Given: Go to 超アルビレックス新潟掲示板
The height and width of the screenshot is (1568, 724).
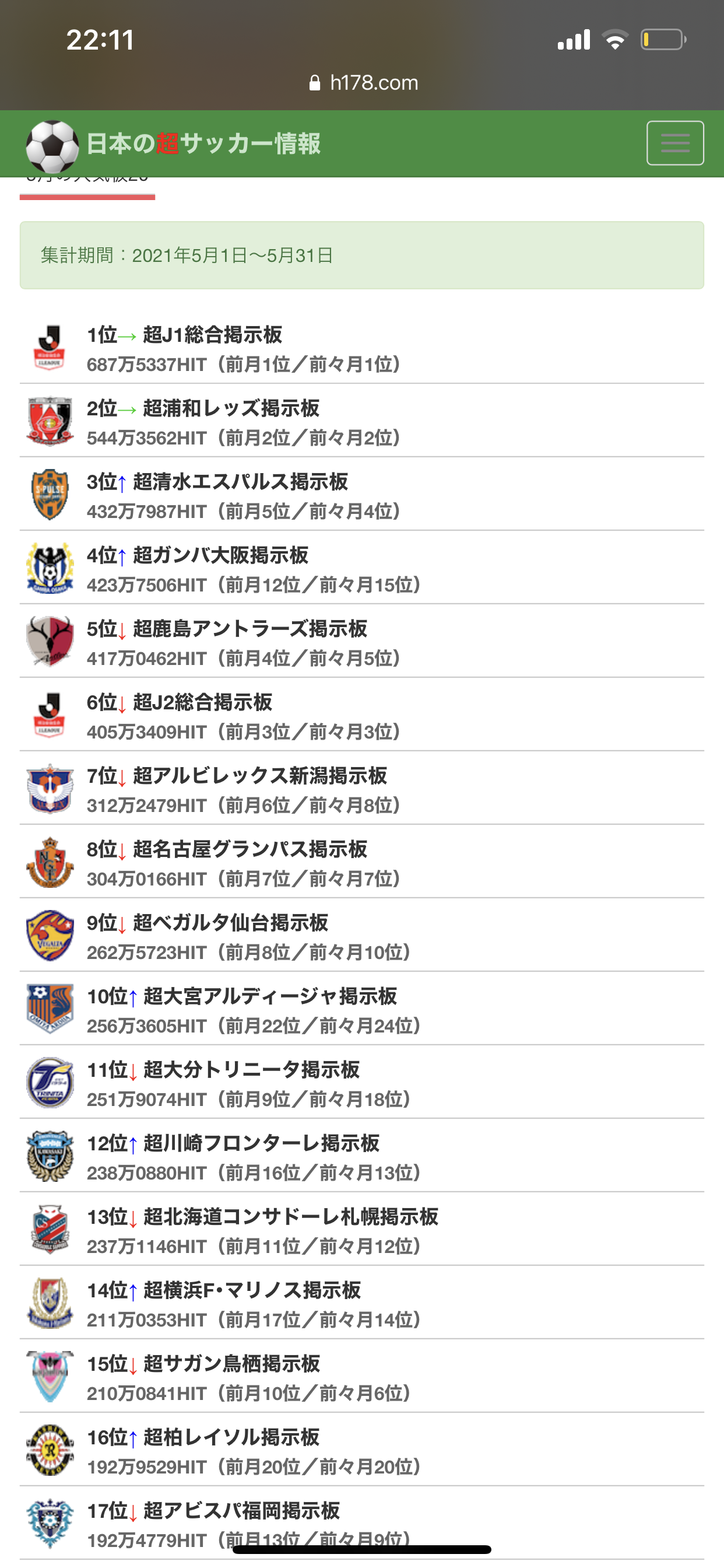Looking at the screenshot, I should pyautogui.click(x=259, y=776).
